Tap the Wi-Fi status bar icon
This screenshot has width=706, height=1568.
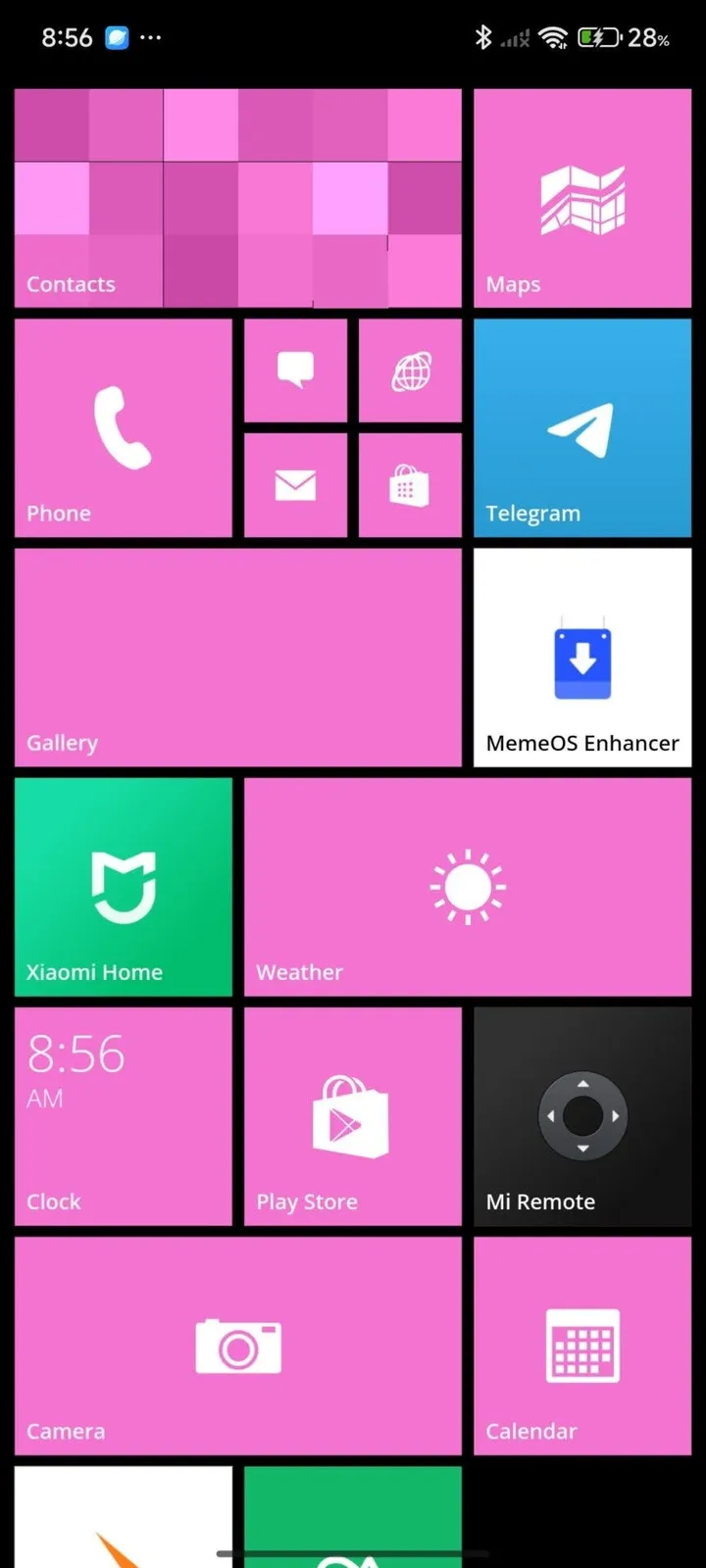[555, 37]
